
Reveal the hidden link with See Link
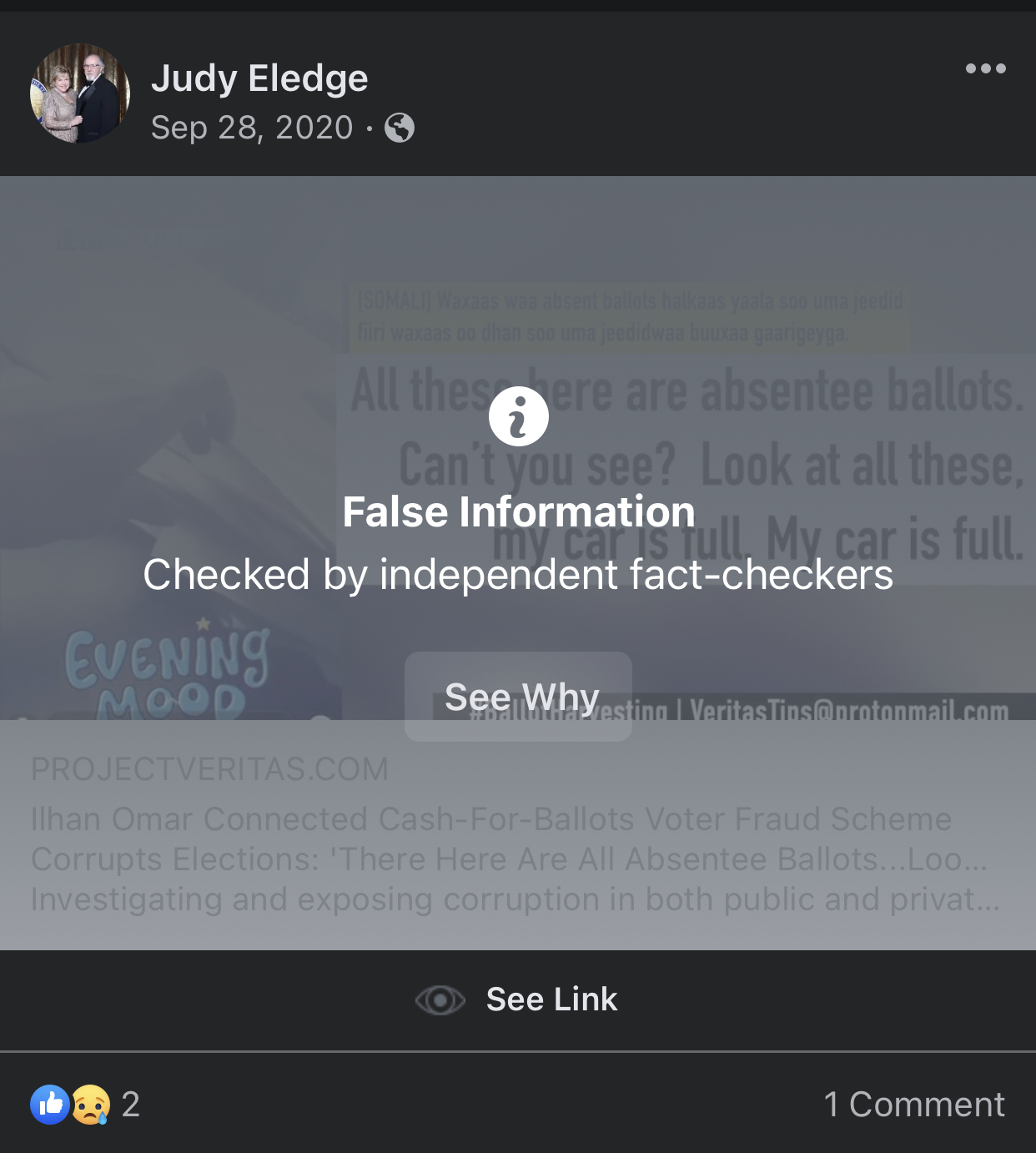point(518,999)
